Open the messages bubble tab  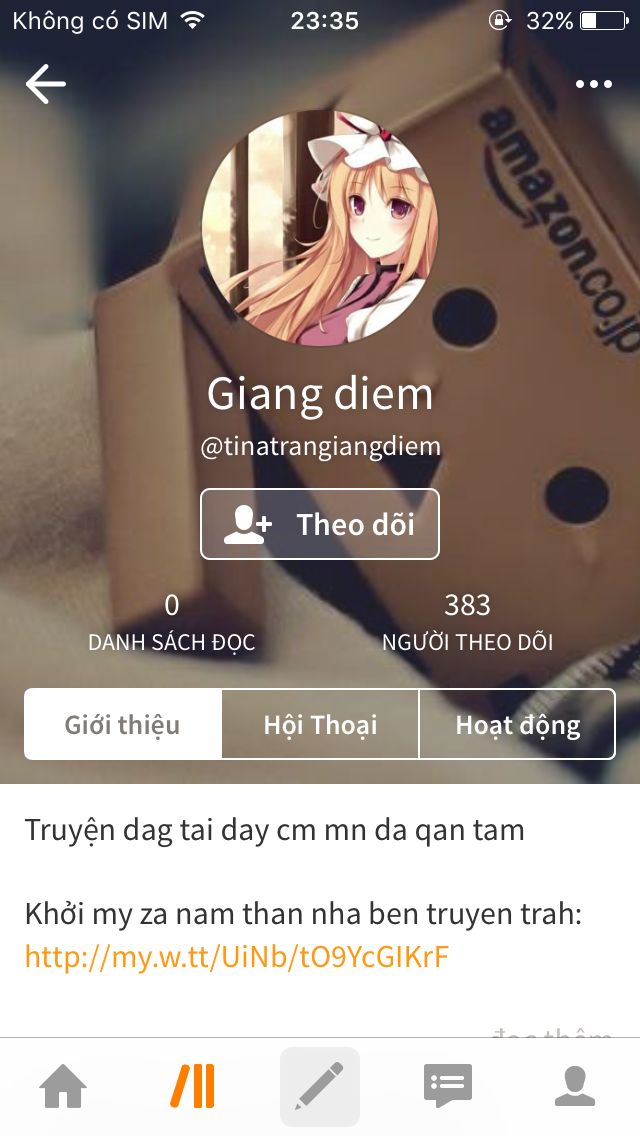point(447,1087)
